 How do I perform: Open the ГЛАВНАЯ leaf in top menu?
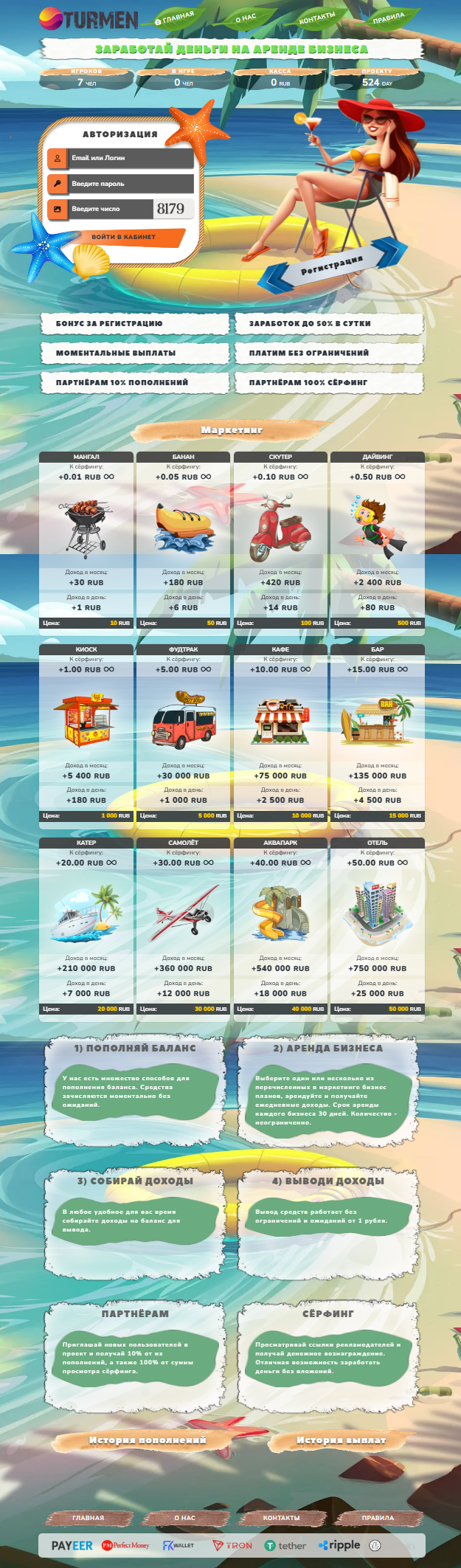176,18
